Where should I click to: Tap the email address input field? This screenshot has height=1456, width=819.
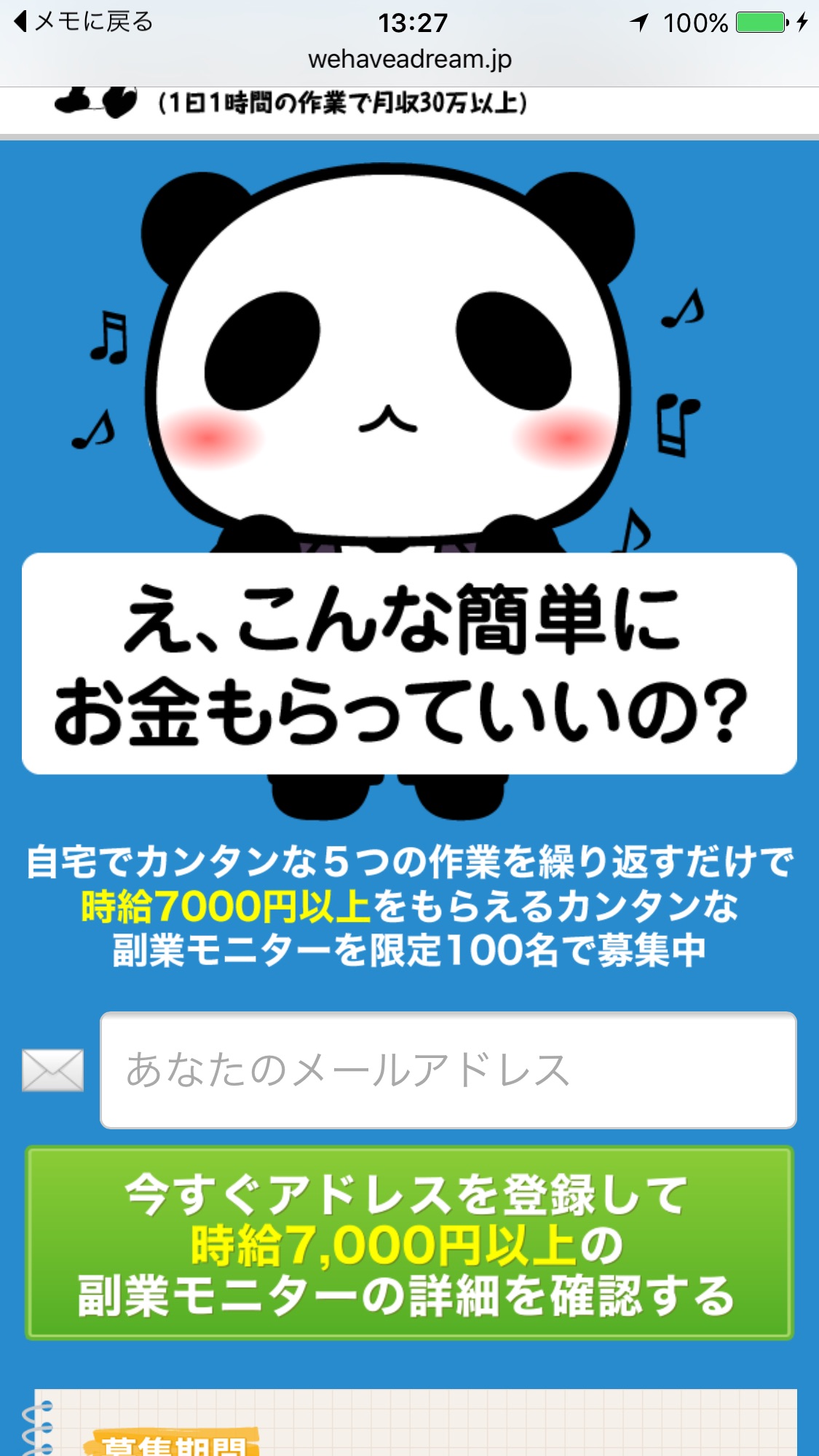pyautogui.click(x=448, y=1070)
